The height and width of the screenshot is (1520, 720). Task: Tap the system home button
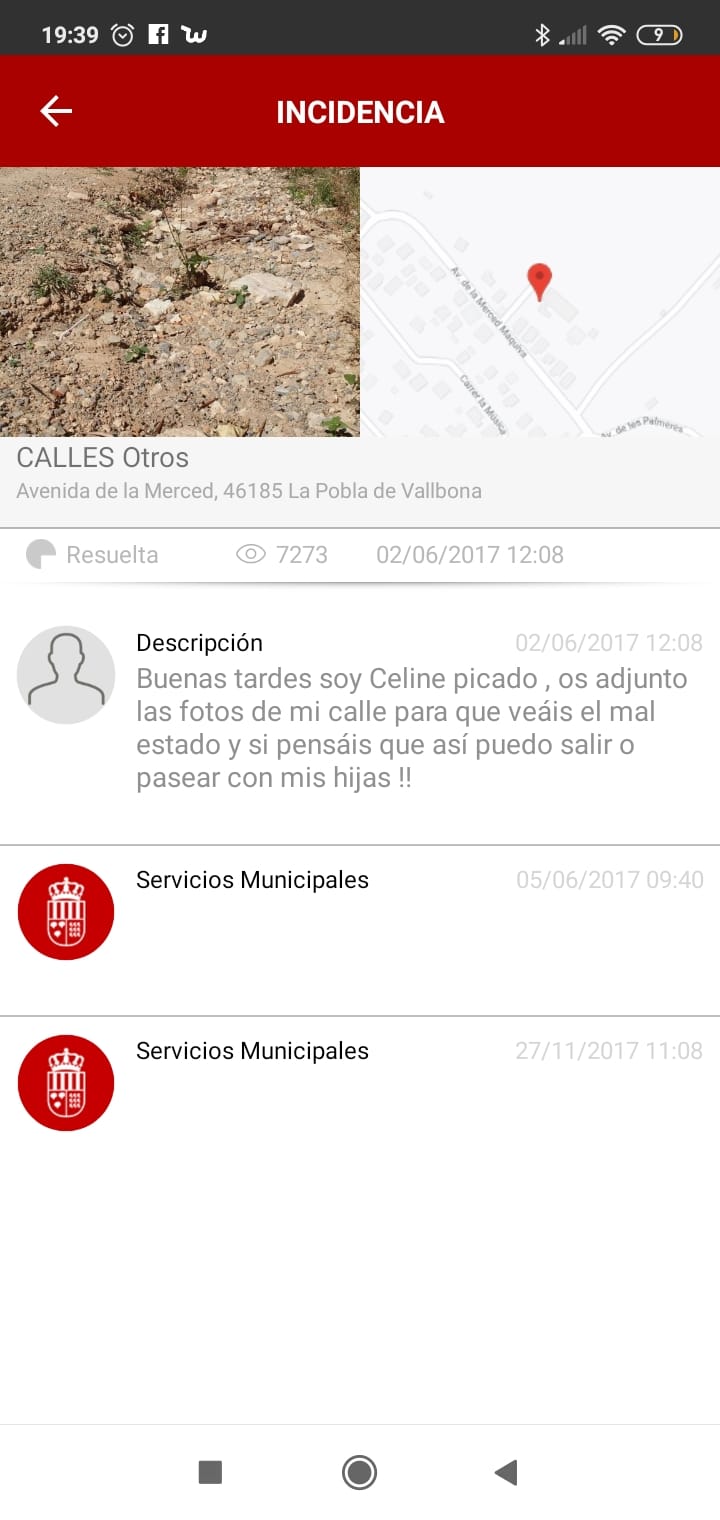(x=359, y=1472)
